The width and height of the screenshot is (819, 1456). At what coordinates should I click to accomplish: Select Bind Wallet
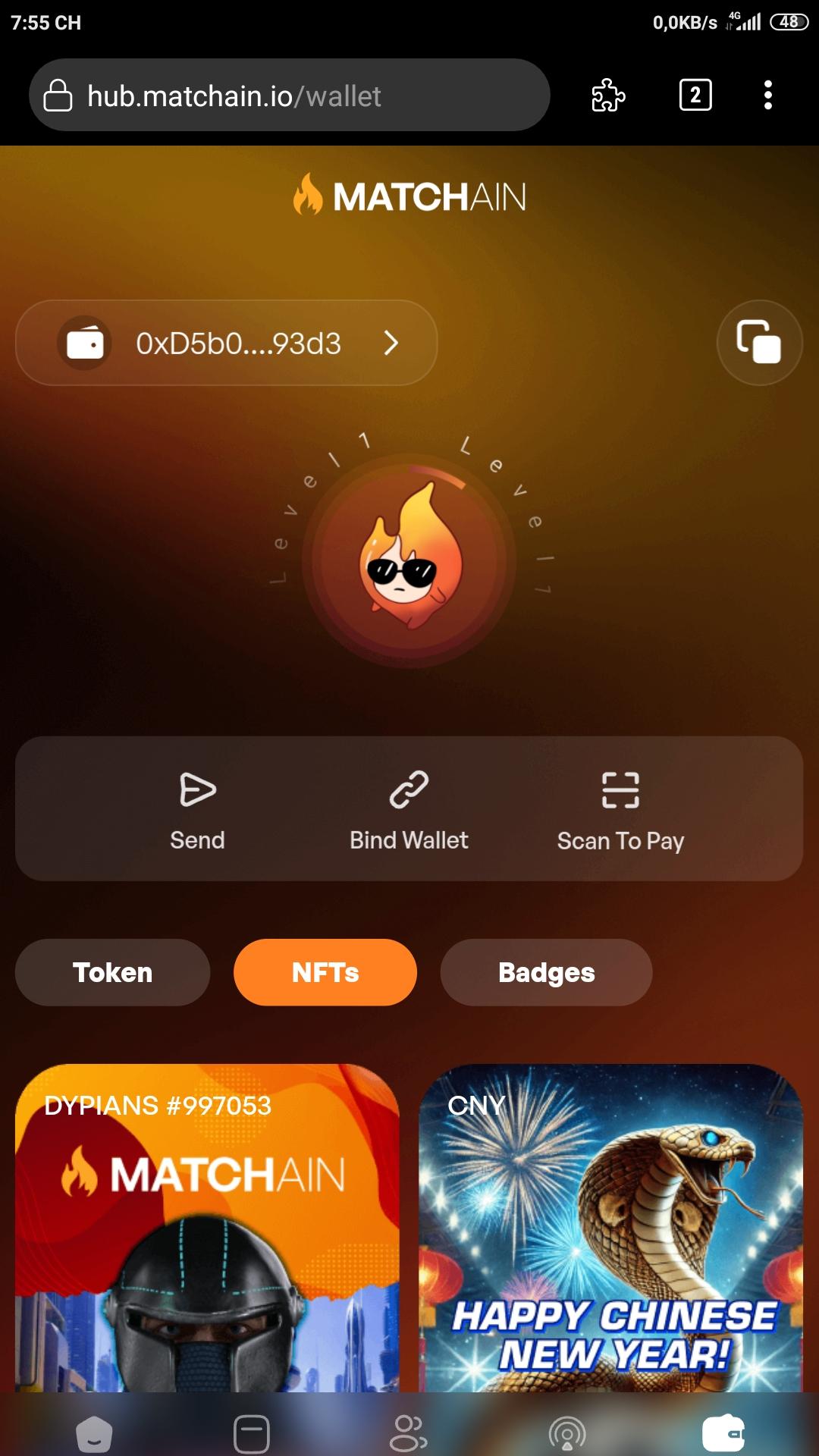coord(409,808)
